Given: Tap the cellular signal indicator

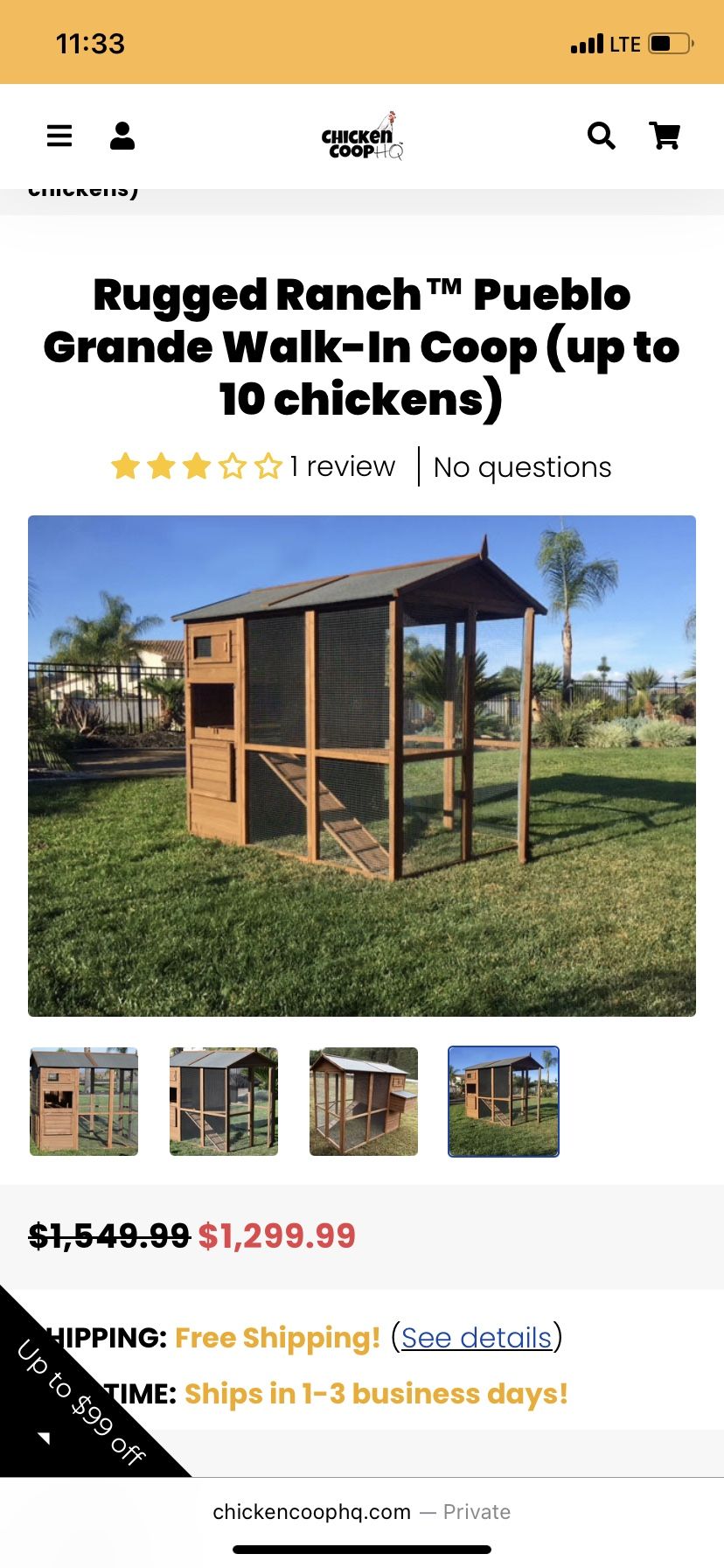Looking at the screenshot, I should click(590, 41).
